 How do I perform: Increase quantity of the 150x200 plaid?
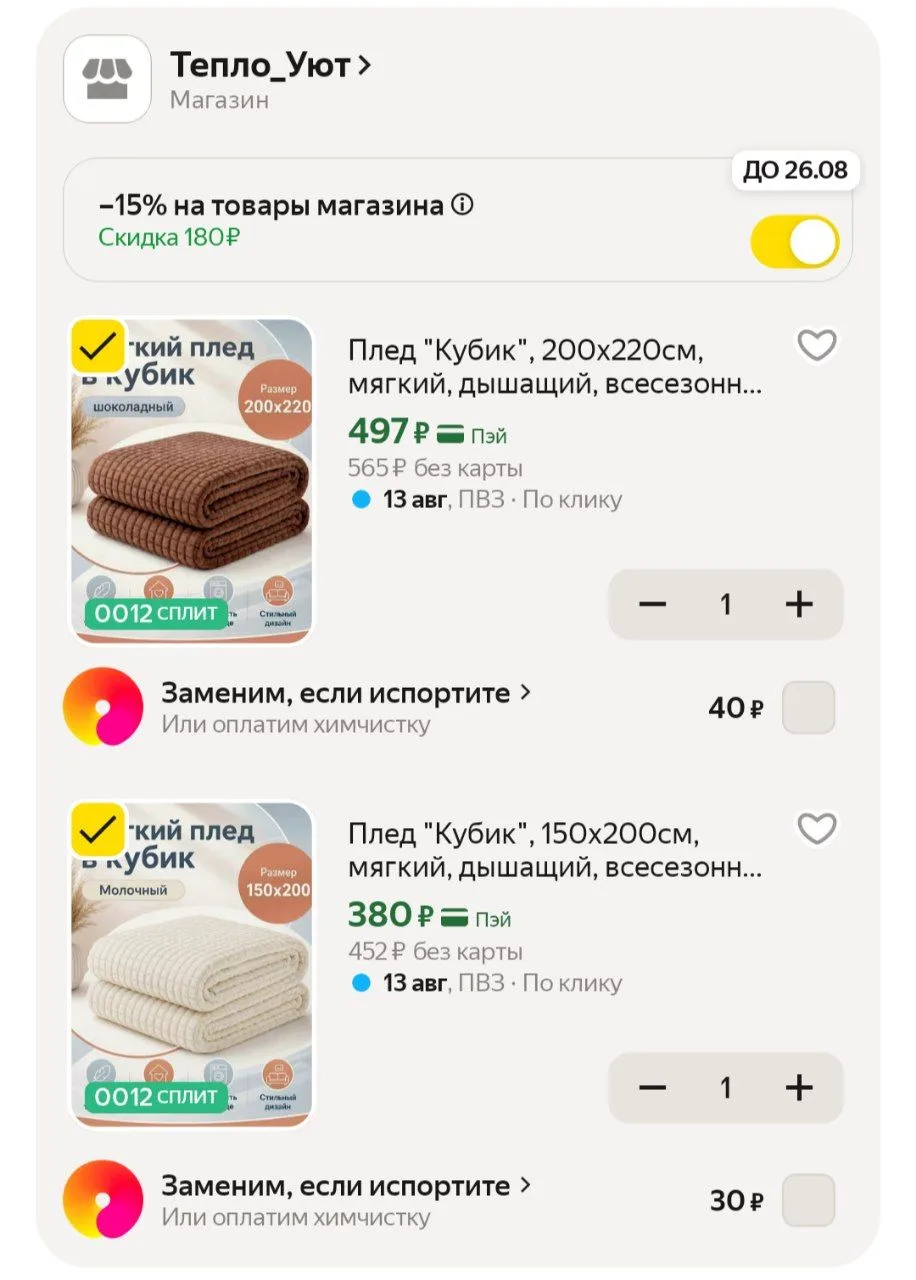[x=799, y=1087]
